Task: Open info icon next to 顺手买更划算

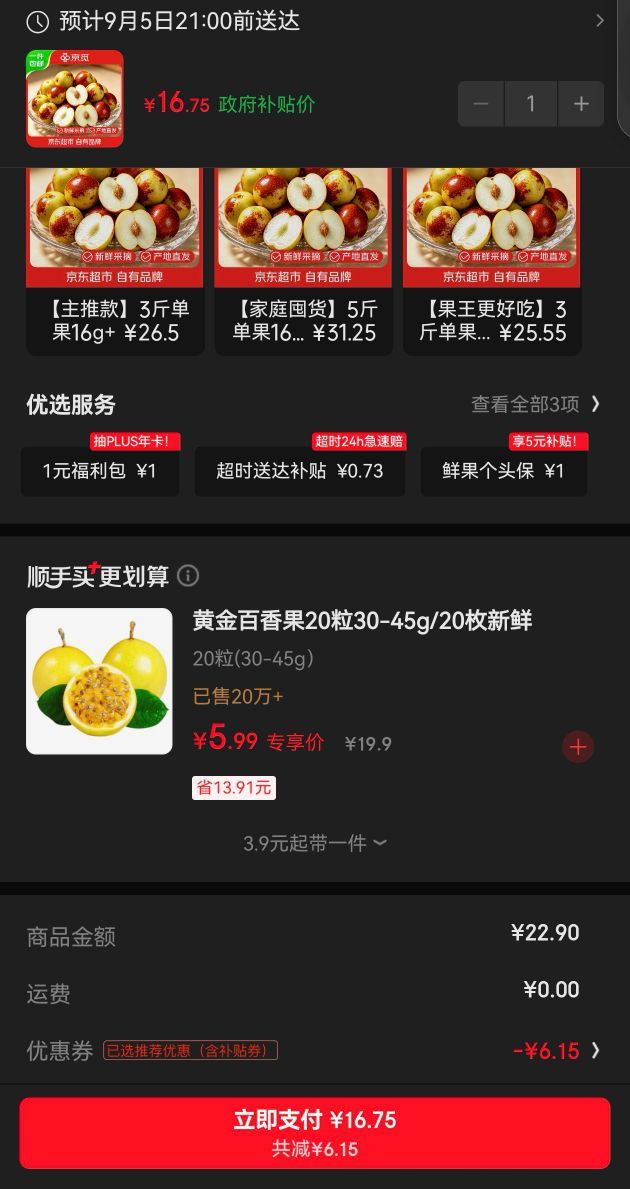Action: pos(188,576)
